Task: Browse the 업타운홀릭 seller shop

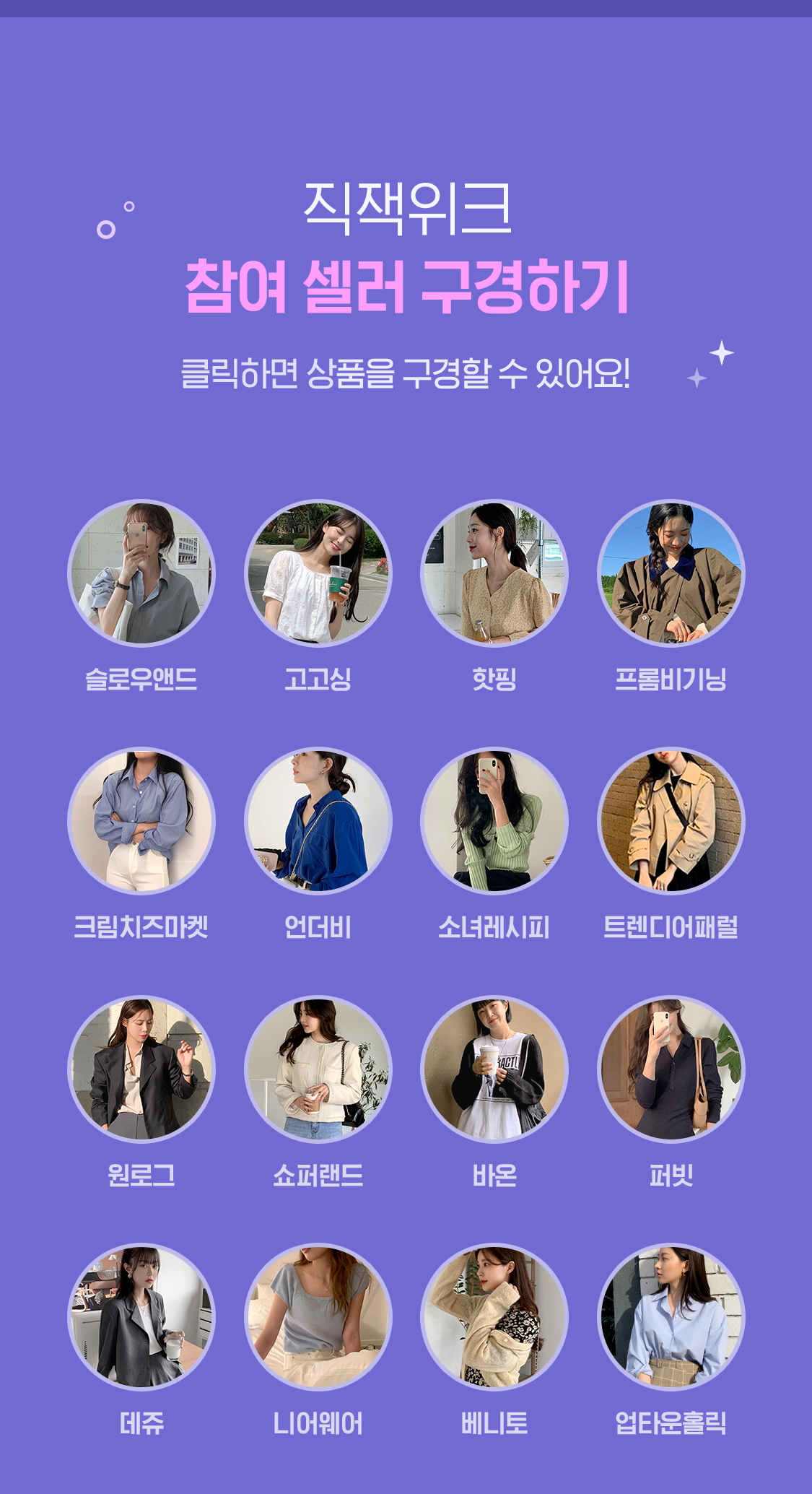Action: tap(671, 1317)
